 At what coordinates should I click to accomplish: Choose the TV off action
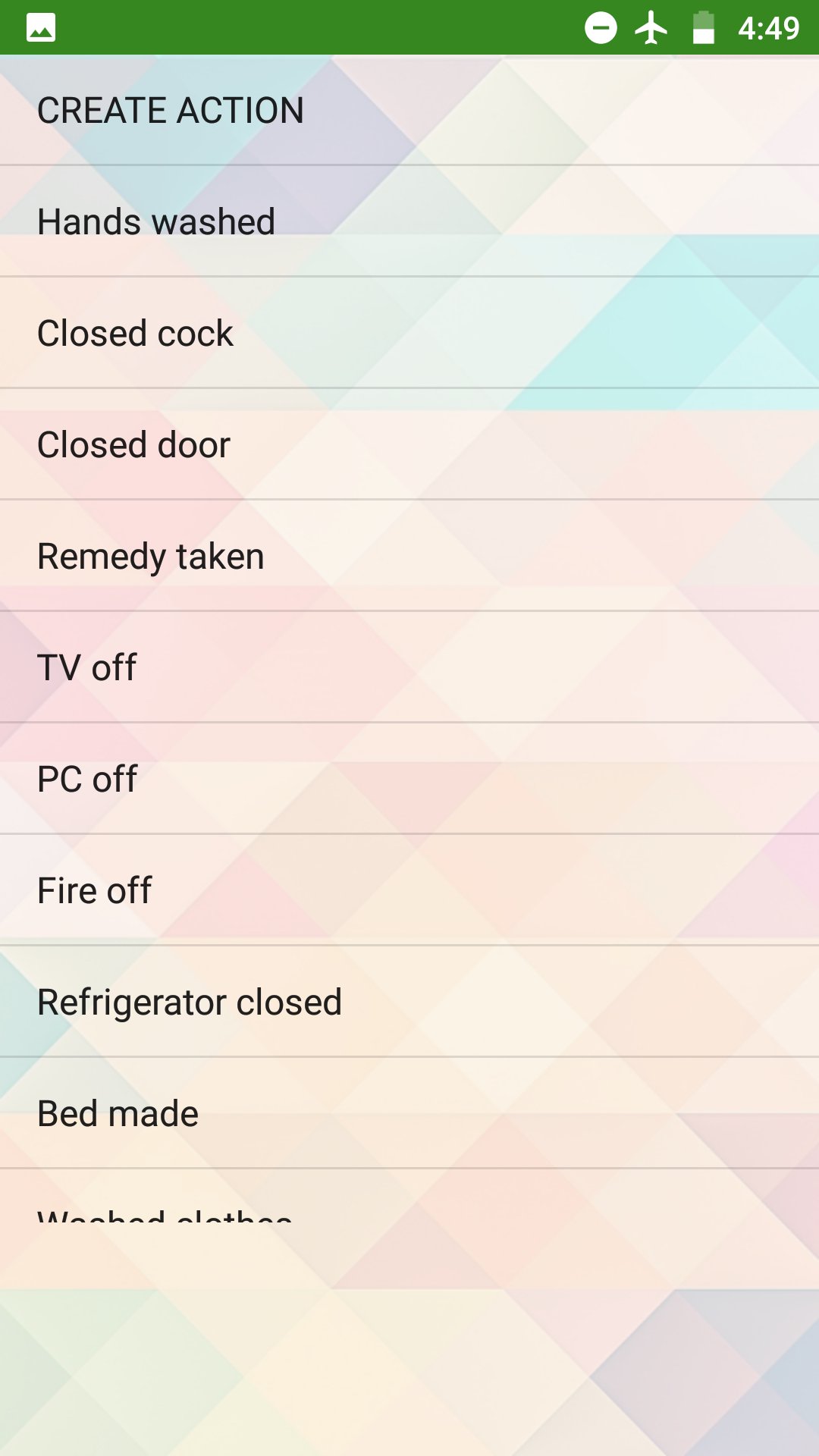(x=409, y=667)
